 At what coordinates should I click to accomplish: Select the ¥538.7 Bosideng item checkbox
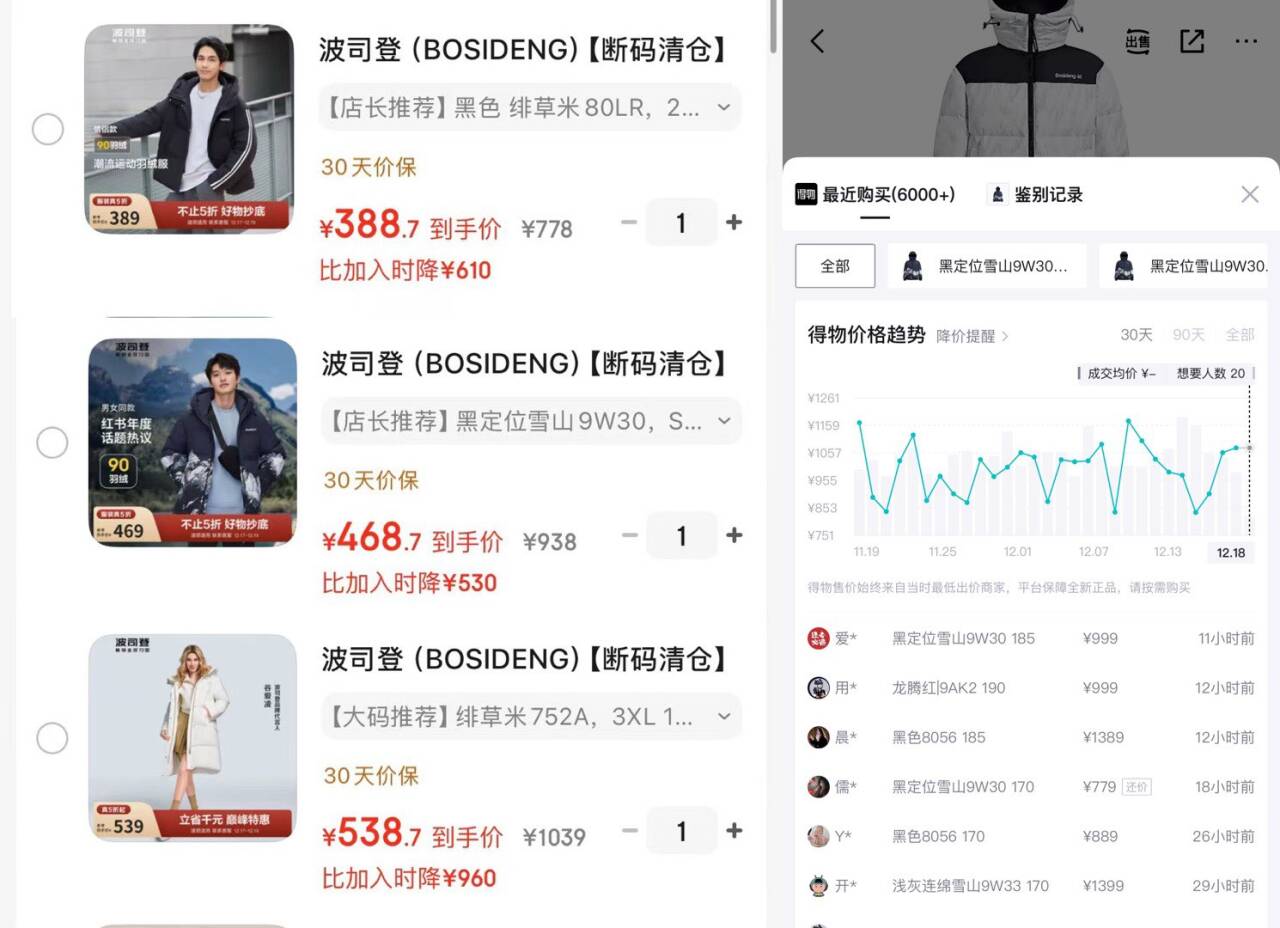(52, 738)
